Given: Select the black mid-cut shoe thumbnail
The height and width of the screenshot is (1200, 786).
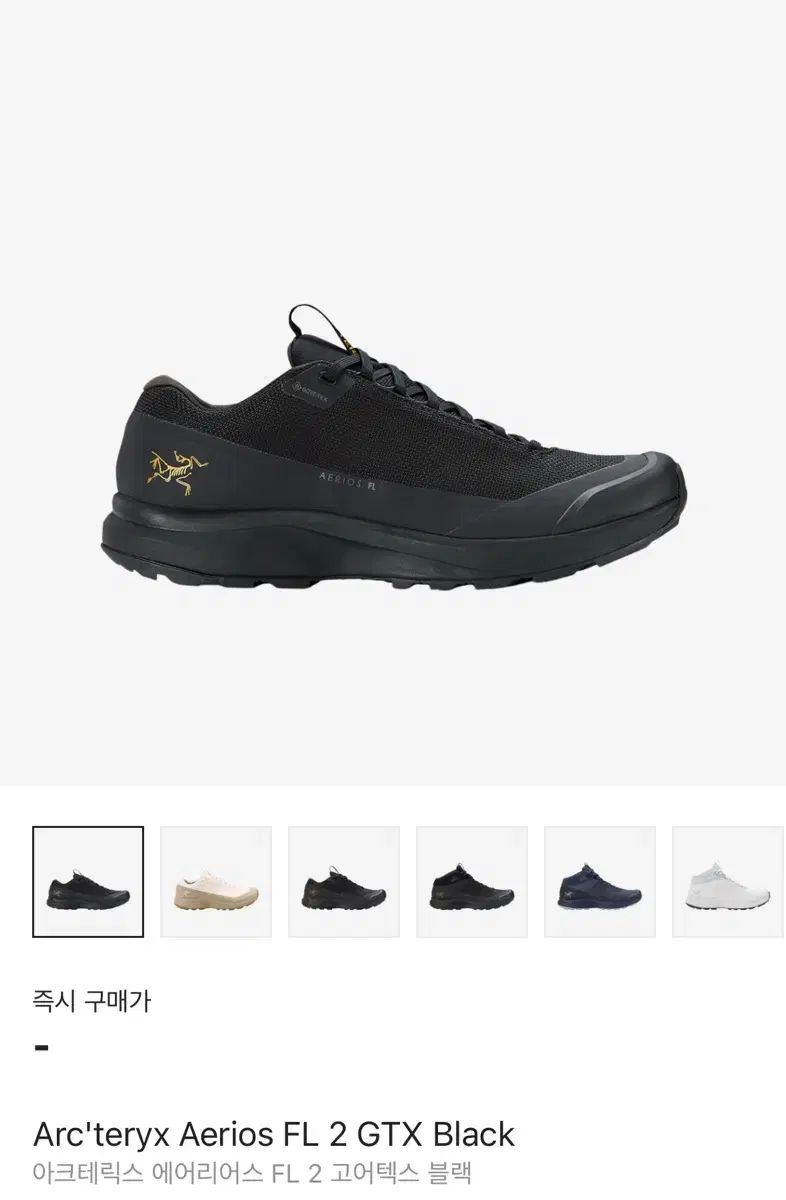Looking at the screenshot, I should [x=472, y=882].
